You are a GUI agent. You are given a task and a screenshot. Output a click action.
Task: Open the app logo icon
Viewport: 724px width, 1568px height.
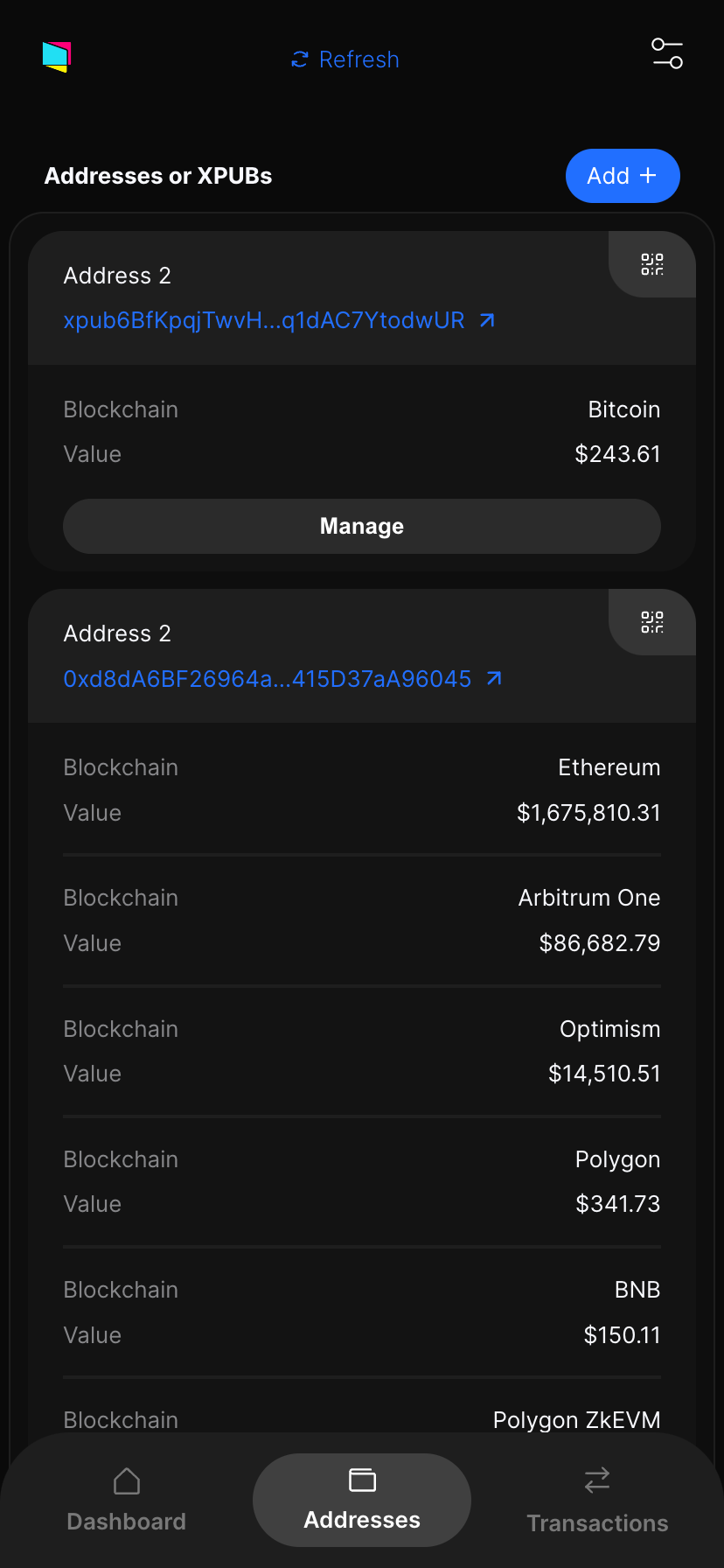(58, 56)
